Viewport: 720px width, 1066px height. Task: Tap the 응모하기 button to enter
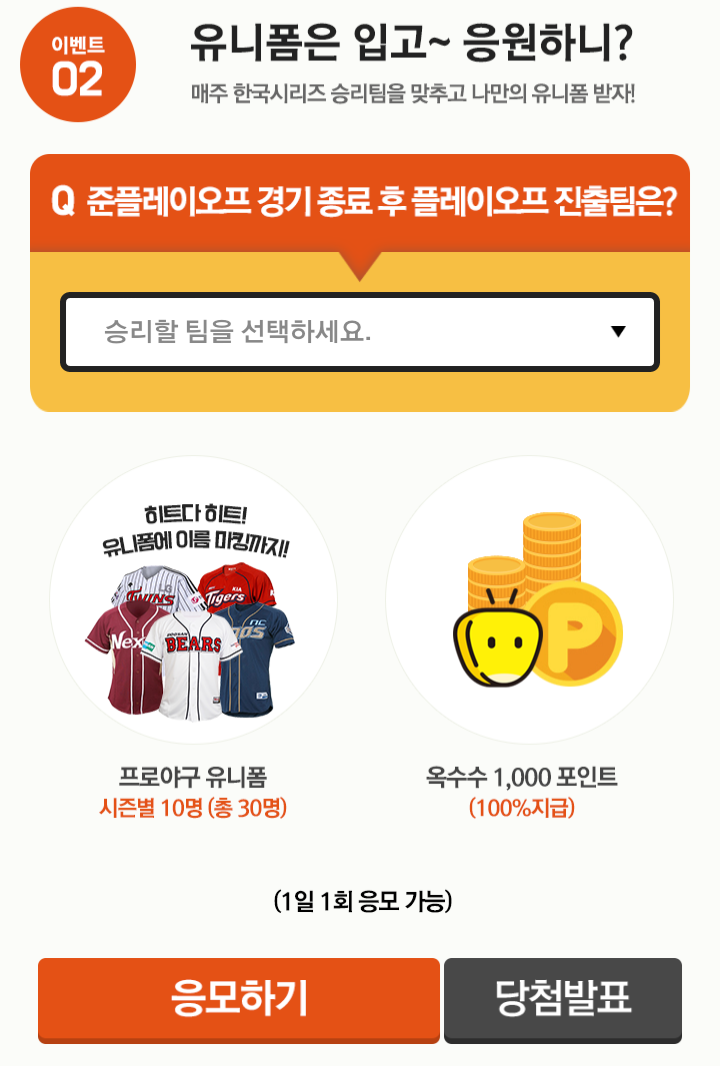tap(239, 999)
